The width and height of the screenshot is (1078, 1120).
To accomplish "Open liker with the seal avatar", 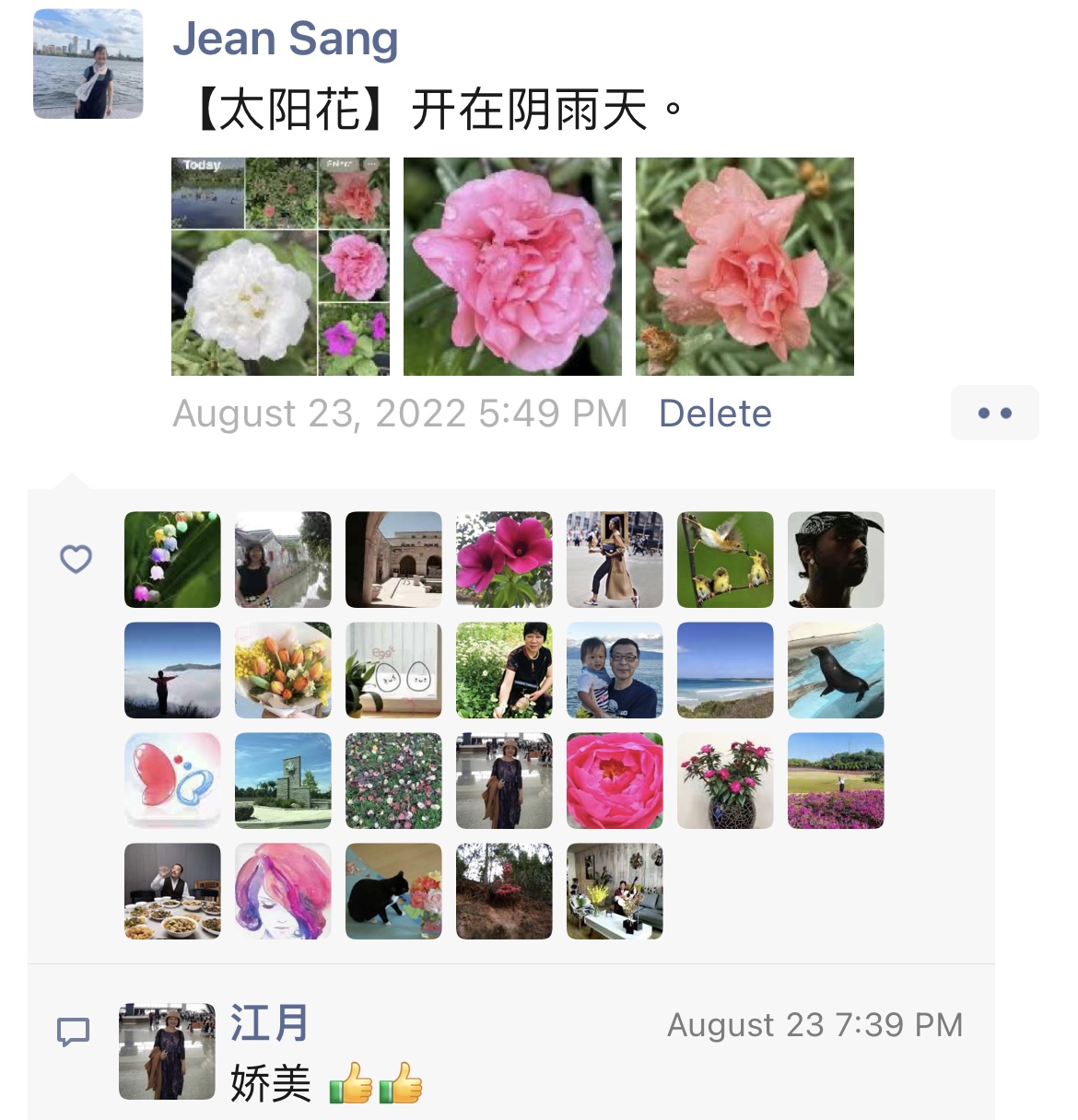I will [836, 670].
